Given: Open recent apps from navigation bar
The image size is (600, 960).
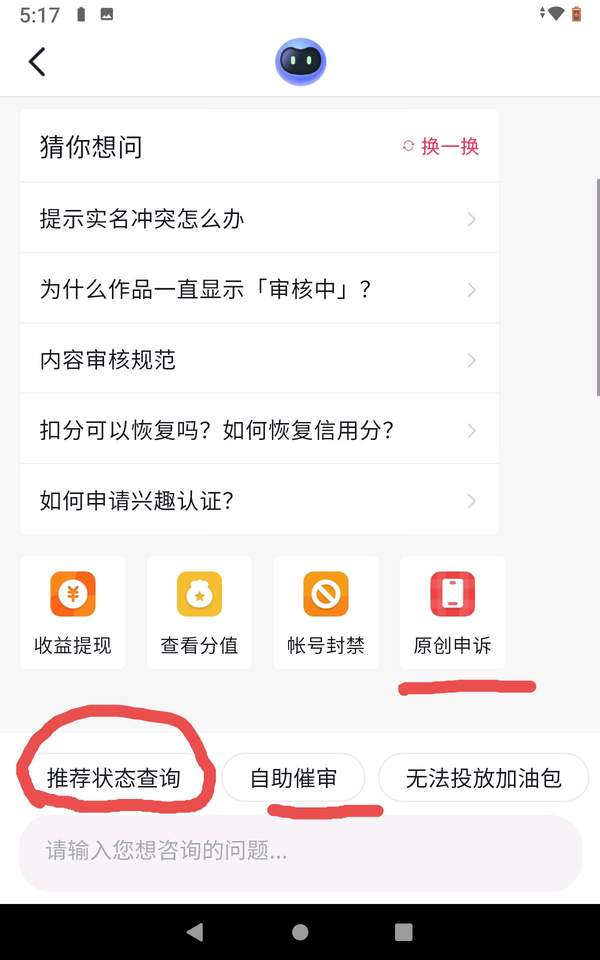Looking at the screenshot, I should coord(403,932).
